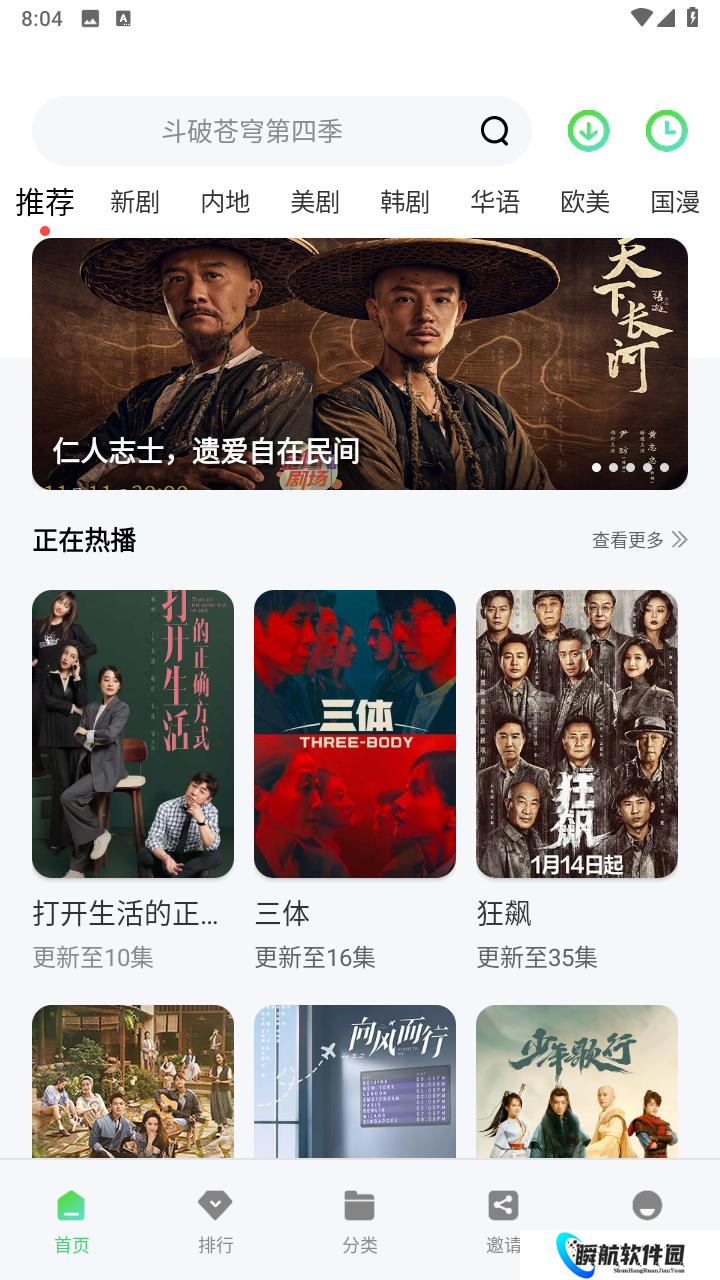Open the 分类 categories tab
720x1280 pixels.
click(x=360, y=1220)
